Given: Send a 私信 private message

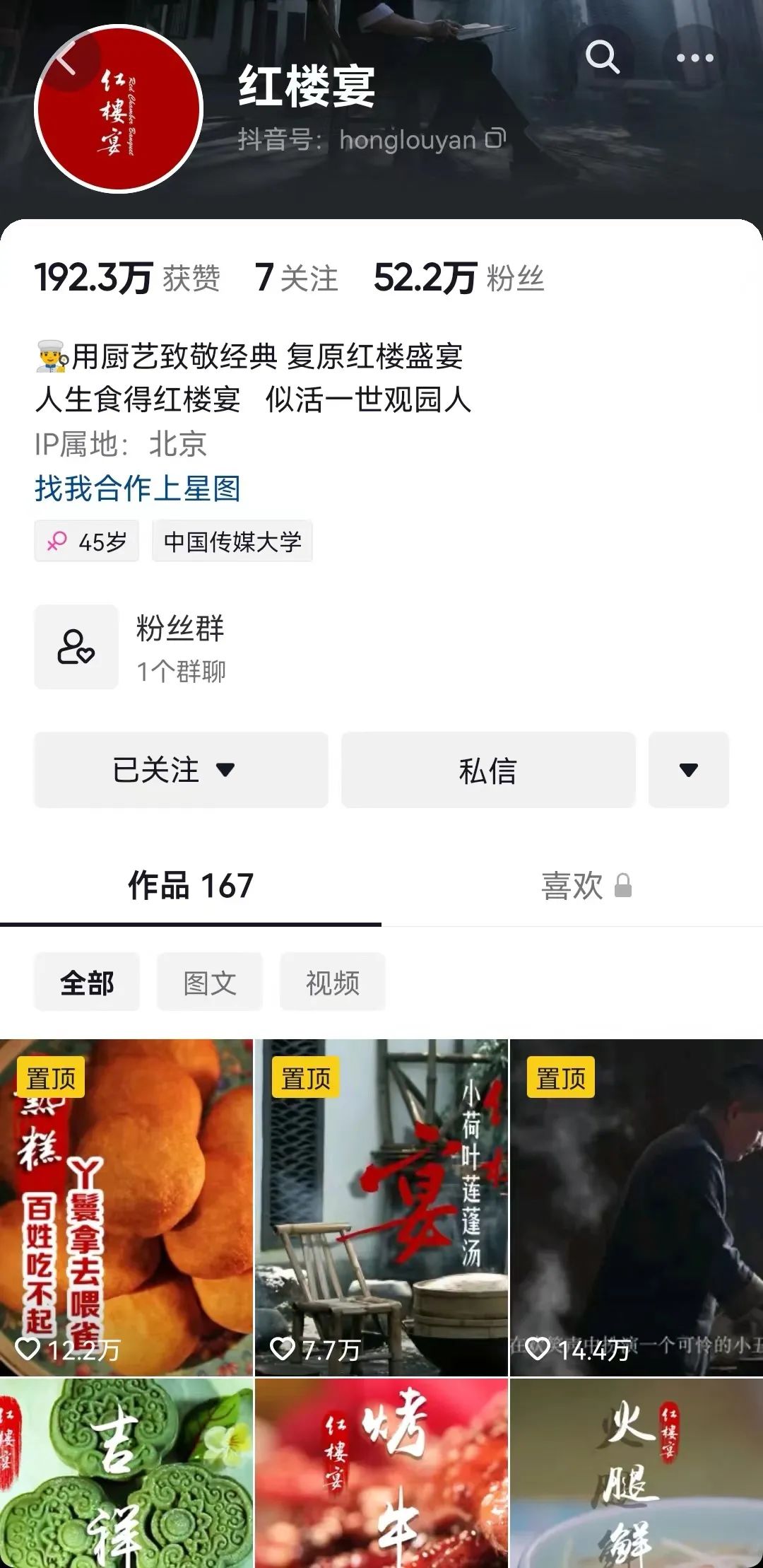Looking at the screenshot, I should 488,770.
